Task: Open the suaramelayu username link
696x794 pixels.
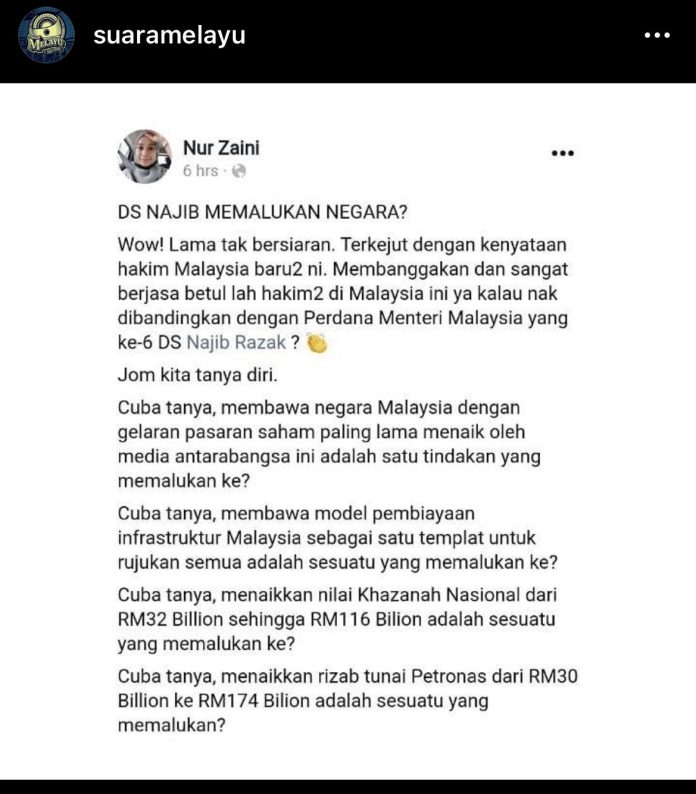Action: [x=168, y=36]
